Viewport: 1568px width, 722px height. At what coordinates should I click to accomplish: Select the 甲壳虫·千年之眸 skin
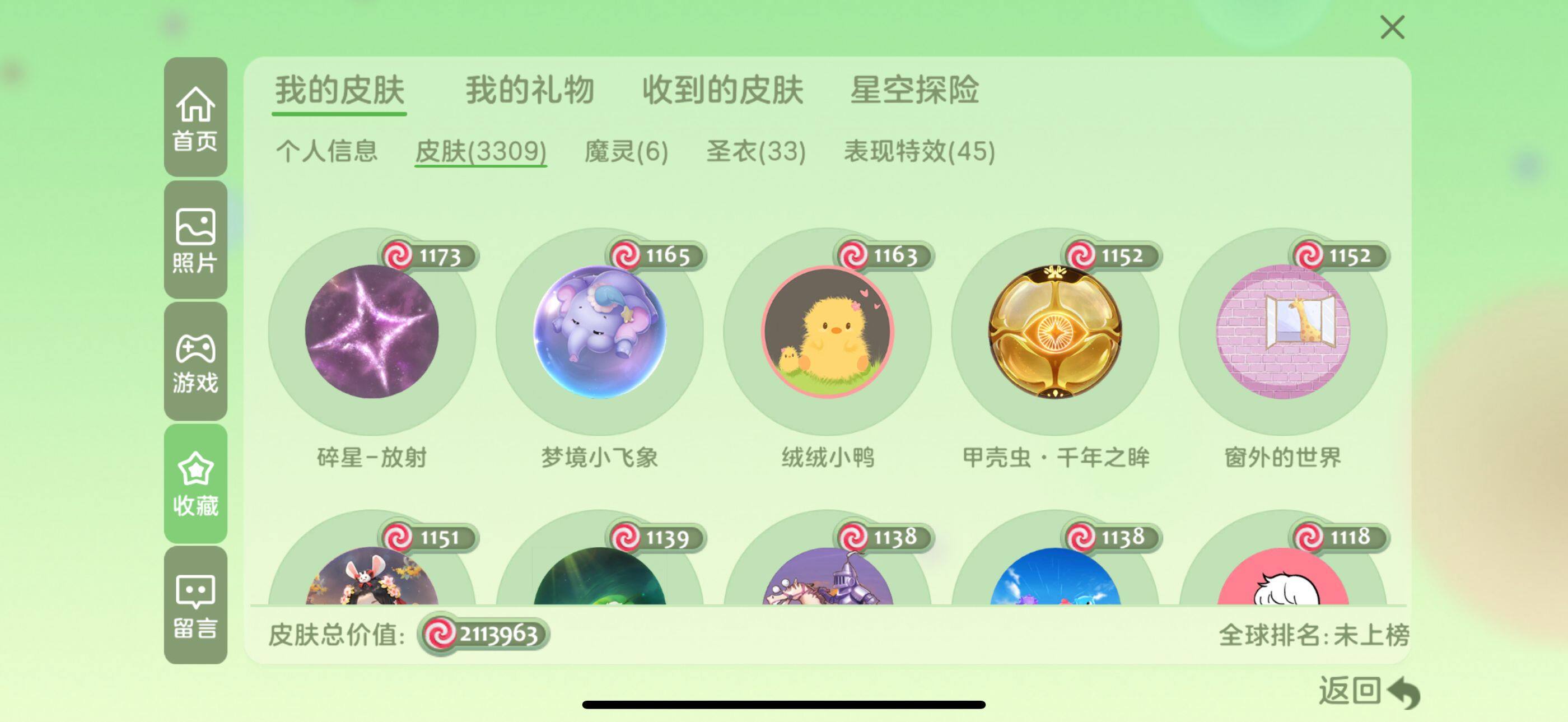1055,332
